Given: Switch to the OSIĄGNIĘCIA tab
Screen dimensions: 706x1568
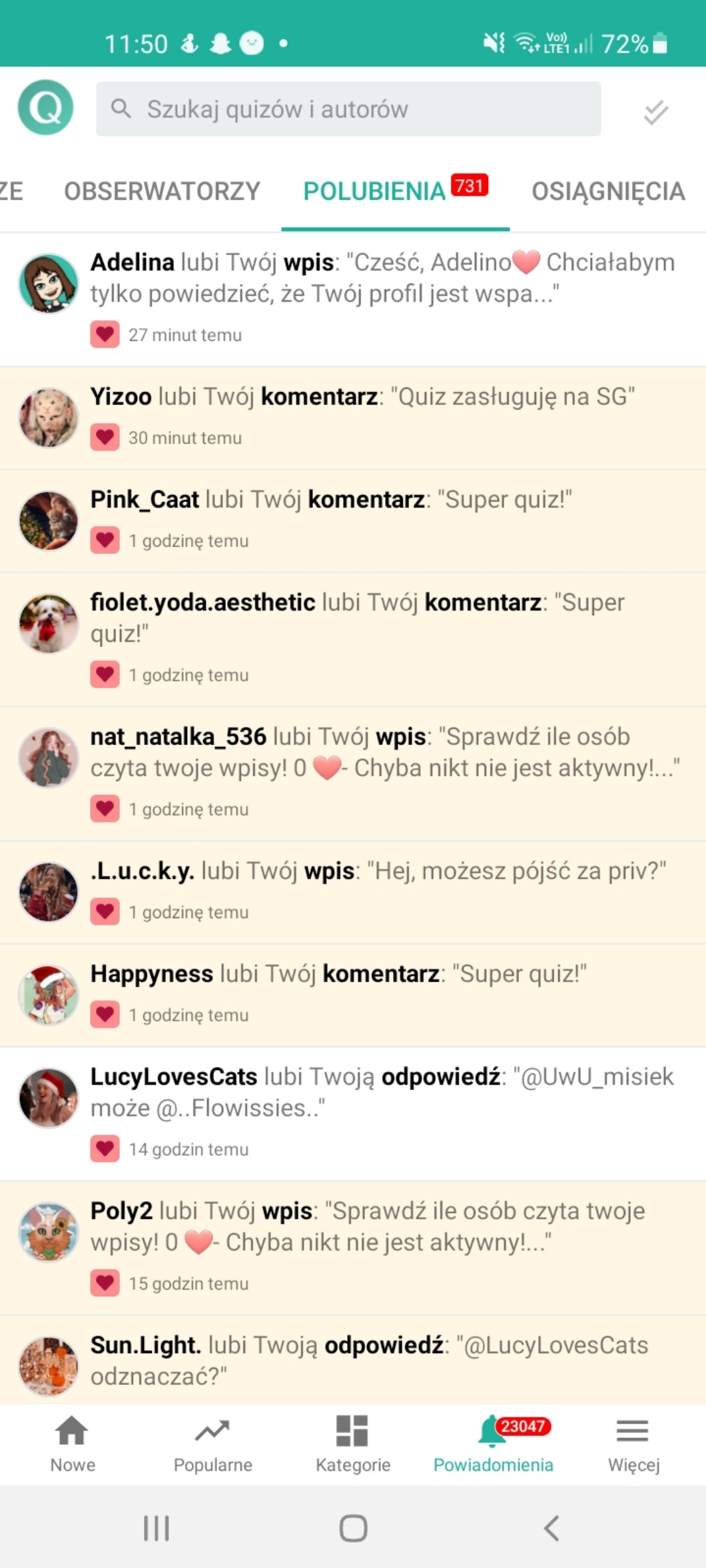Looking at the screenshot, I should pos(607,192).
